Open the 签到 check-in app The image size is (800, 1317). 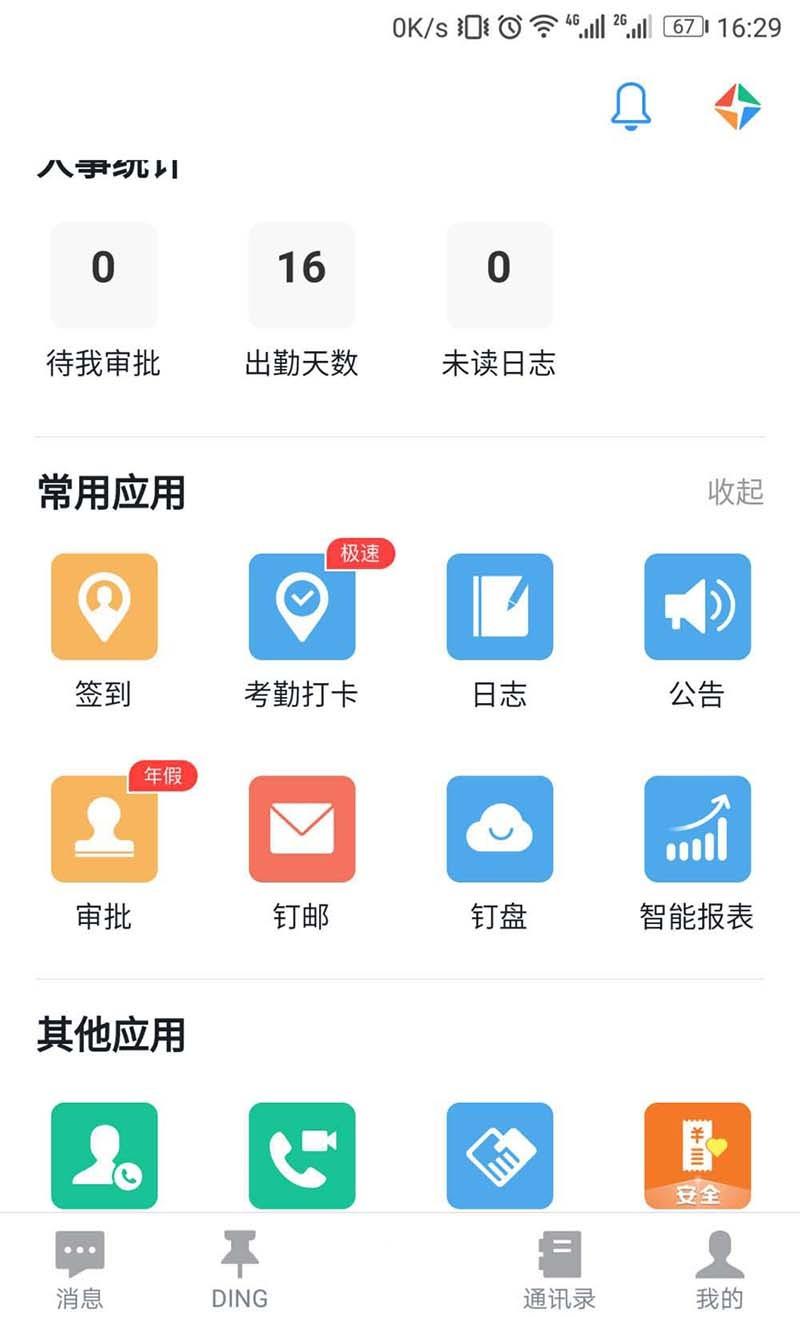[x=104, y=607]
